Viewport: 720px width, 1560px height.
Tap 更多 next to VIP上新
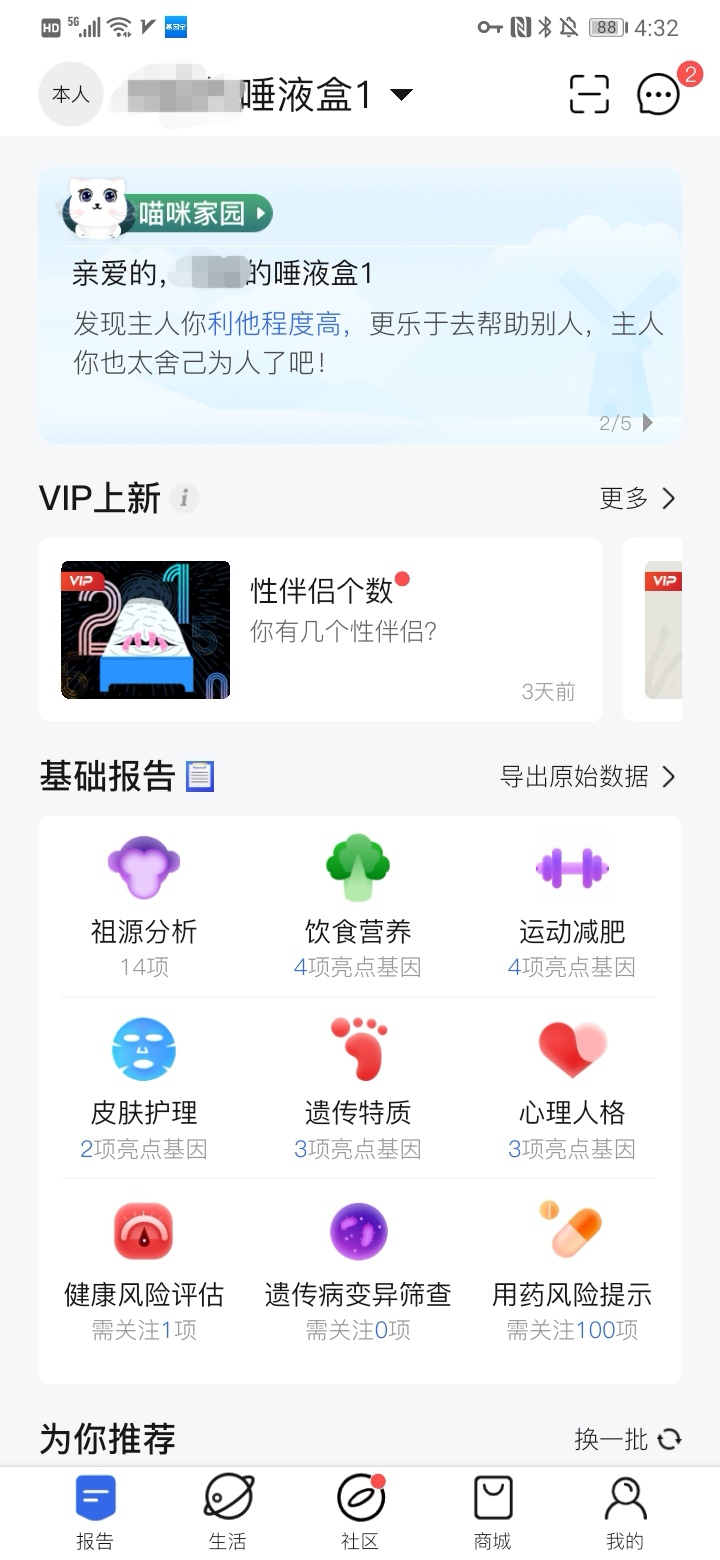click(638, 498)
